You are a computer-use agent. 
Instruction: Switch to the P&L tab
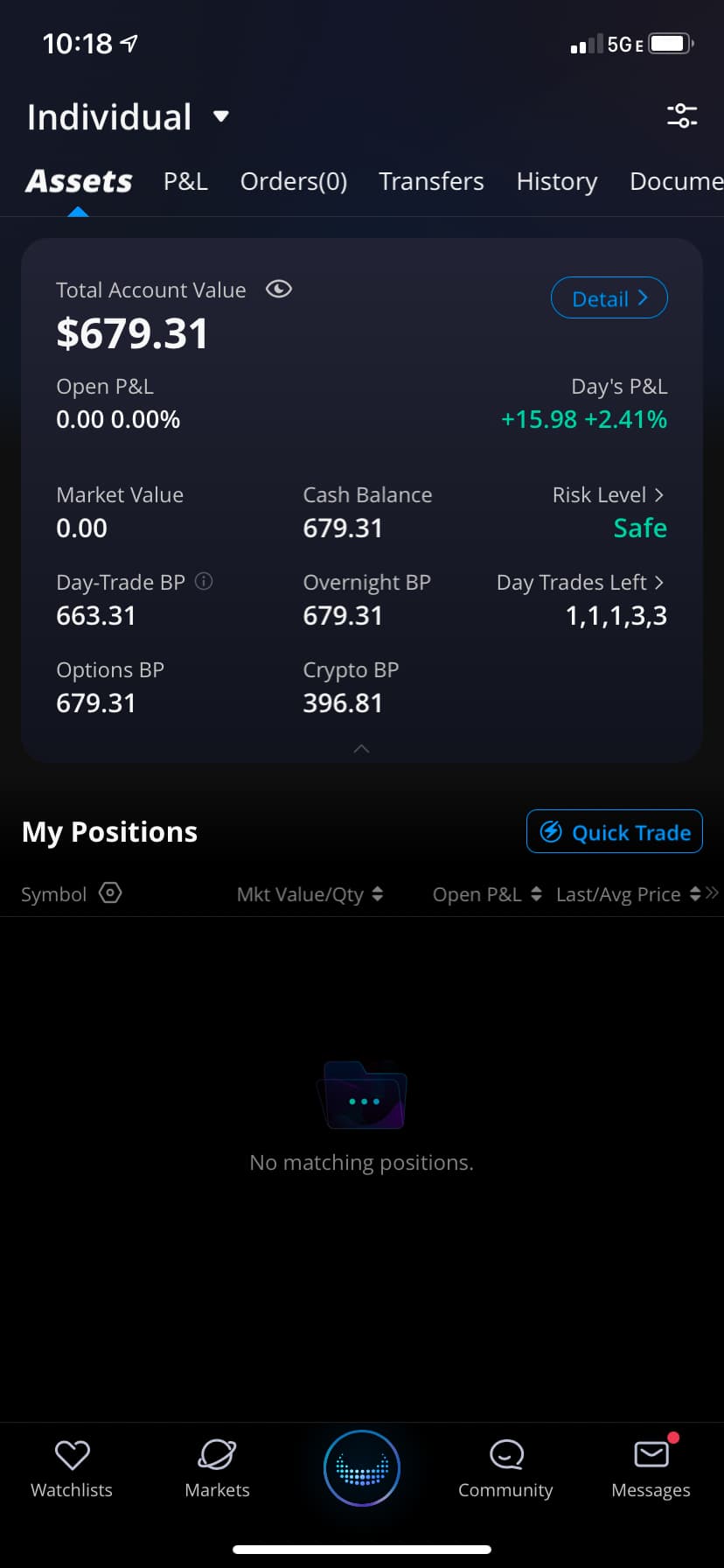pyautogui.click(x=185, y=181)
